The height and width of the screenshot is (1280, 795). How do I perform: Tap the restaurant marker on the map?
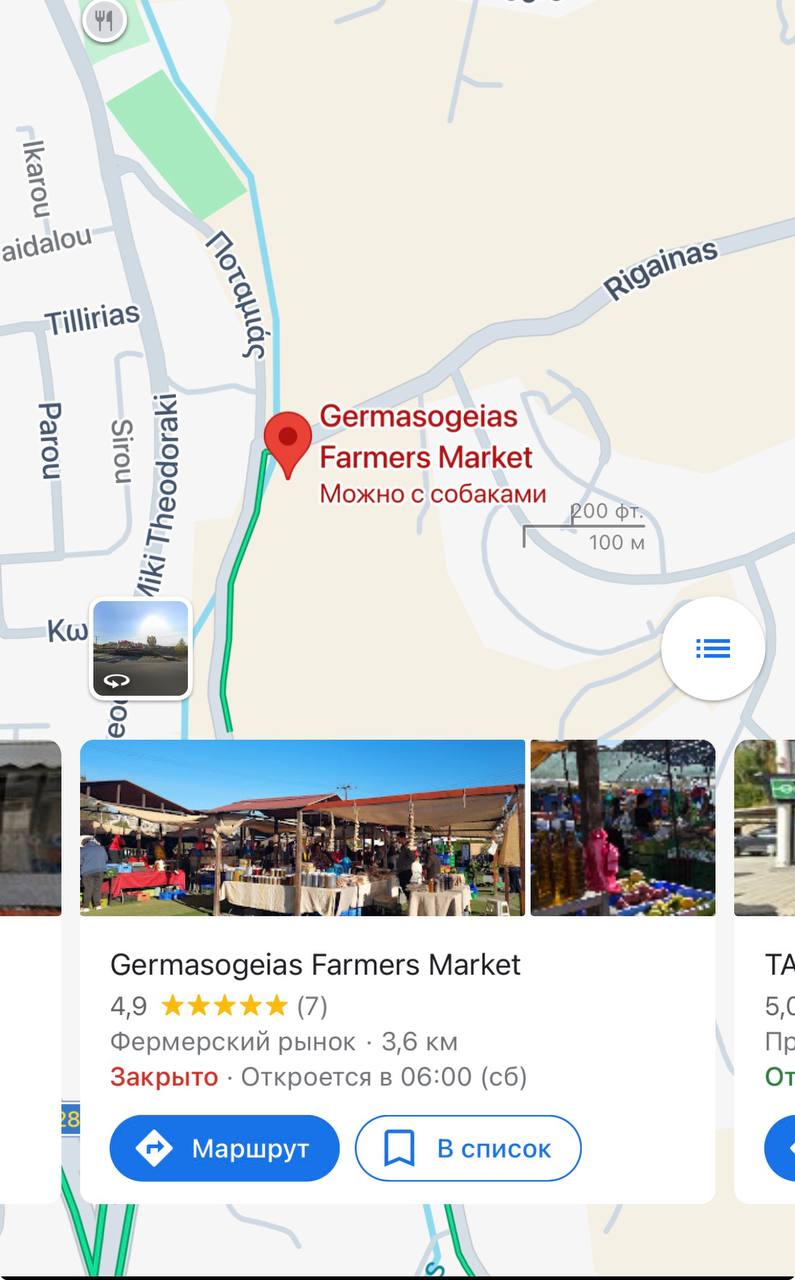coord(104,20)
